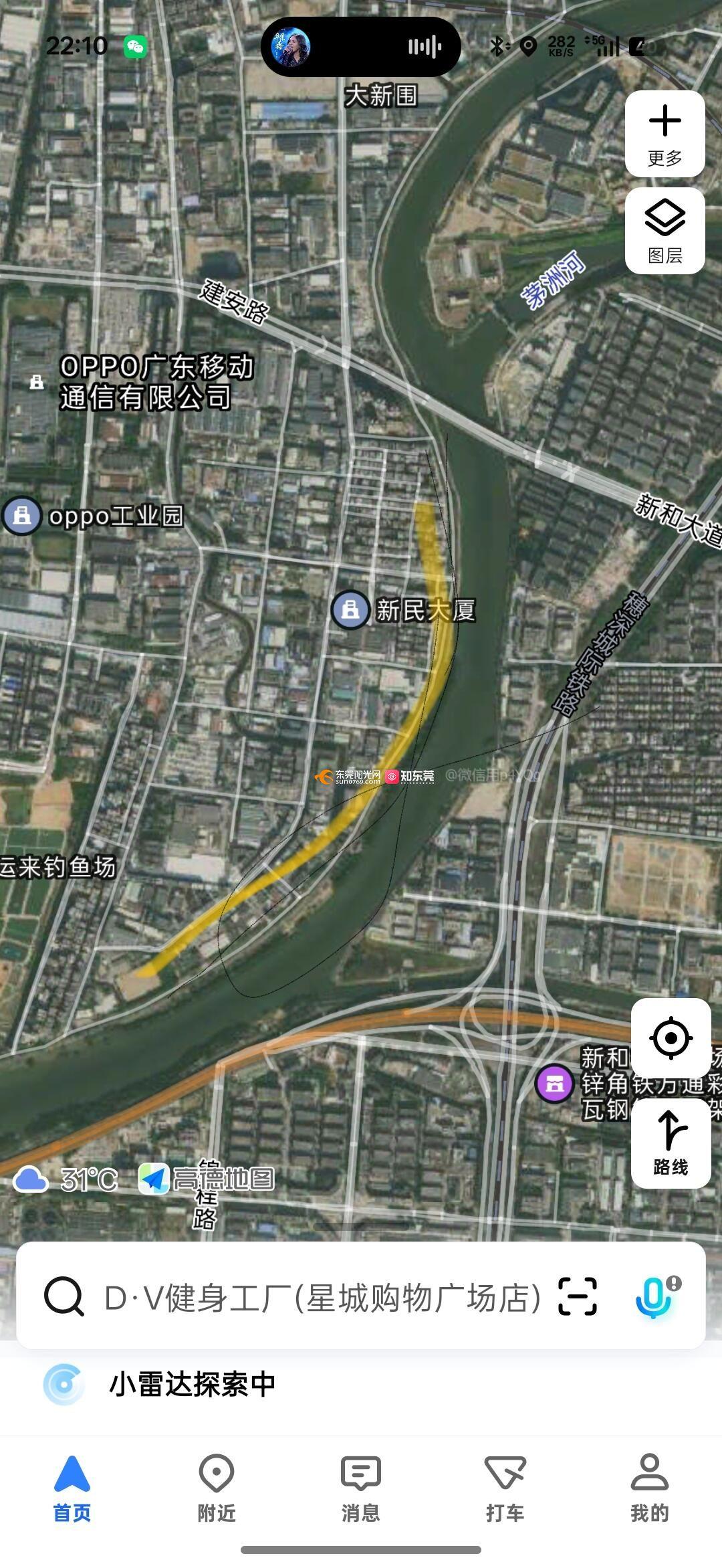Open the 小雷达探索中 row
This screenshot has height=1568, width=722.
193,1385
